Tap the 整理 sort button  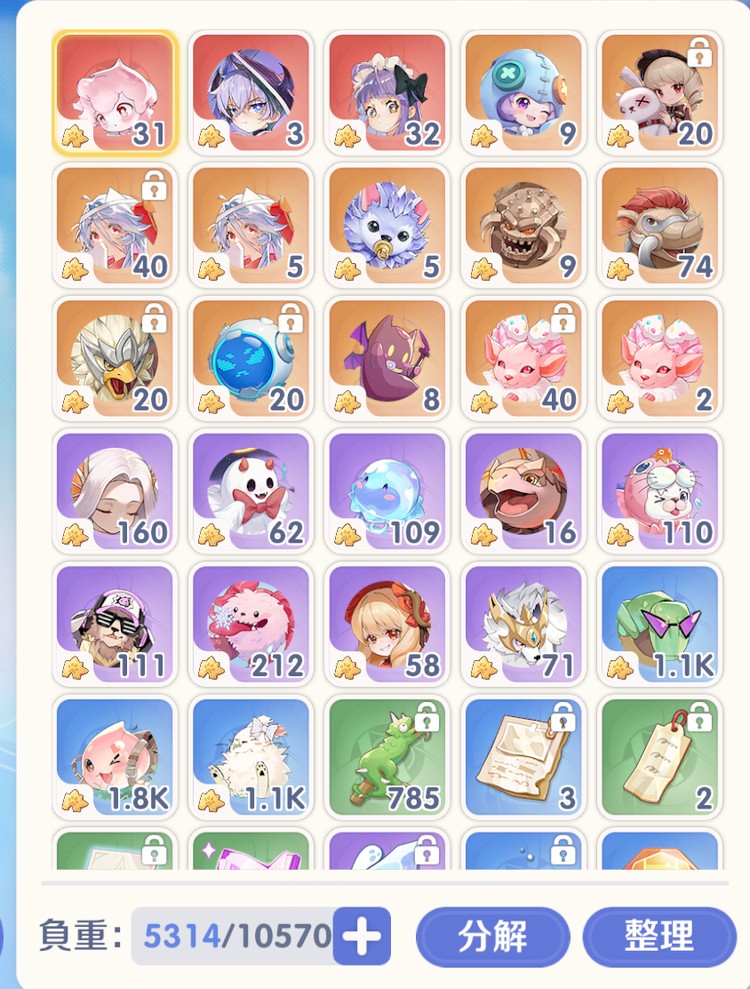[659, 936]
